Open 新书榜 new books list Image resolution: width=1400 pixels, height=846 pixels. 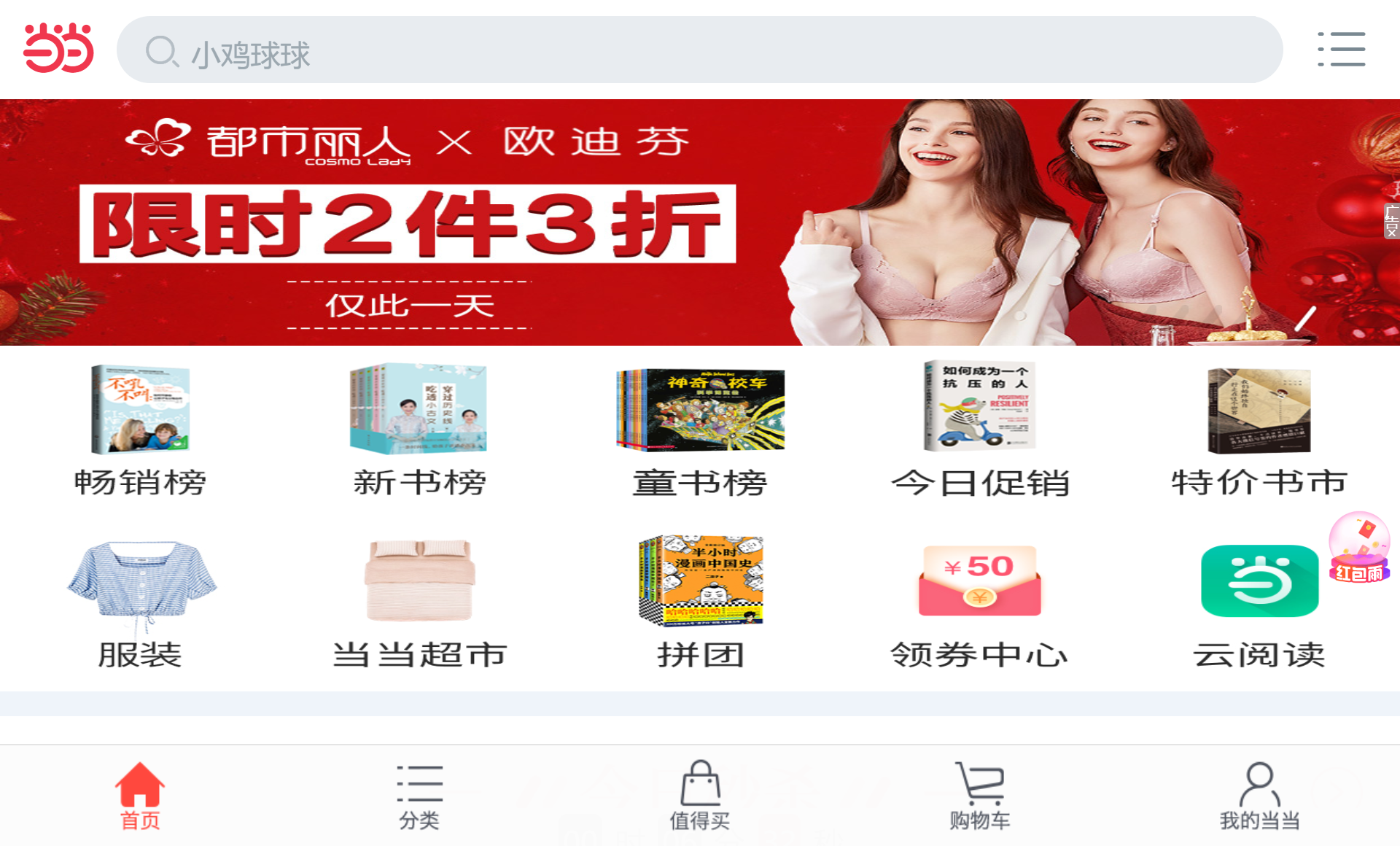click(x=419, y=432)
